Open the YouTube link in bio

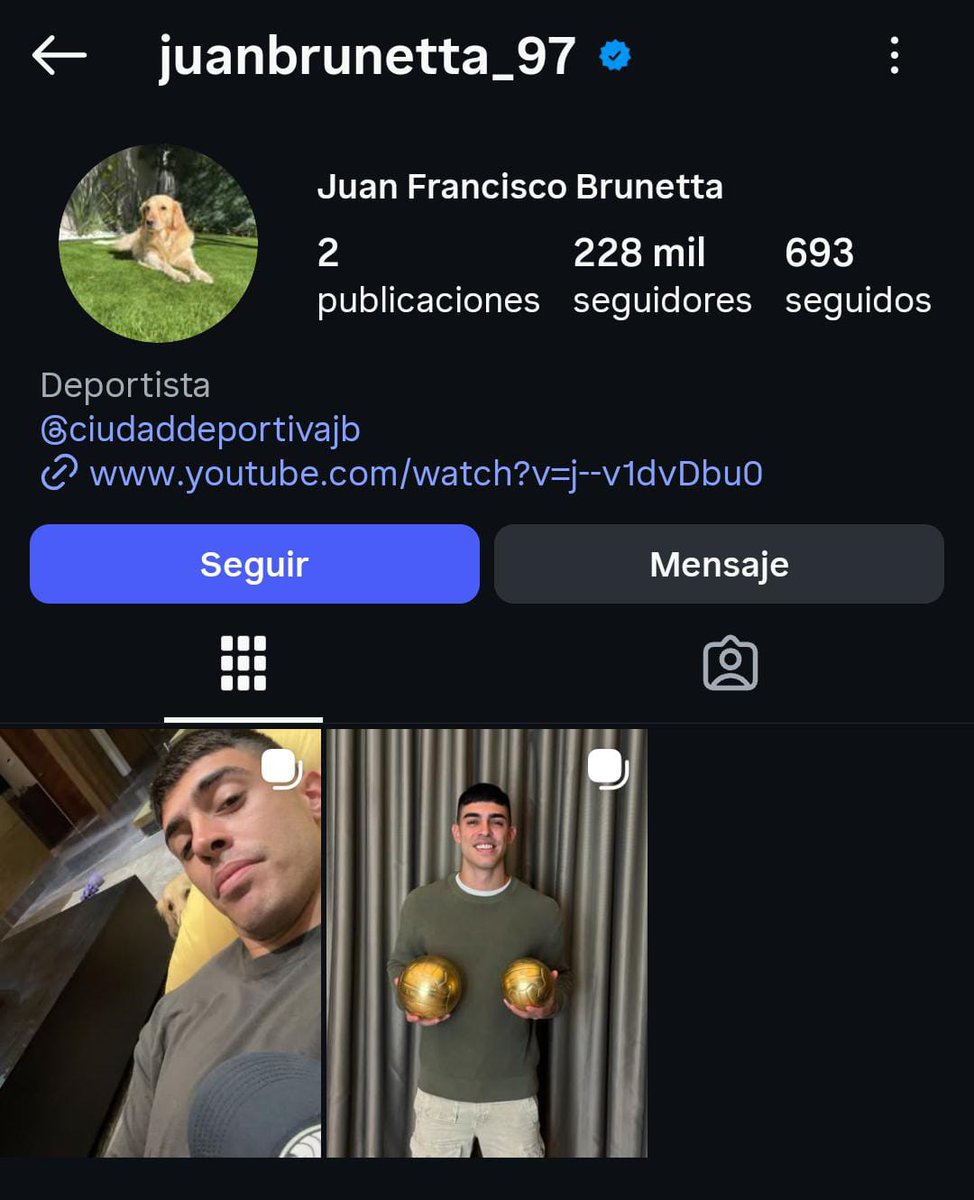click(425, 473)
